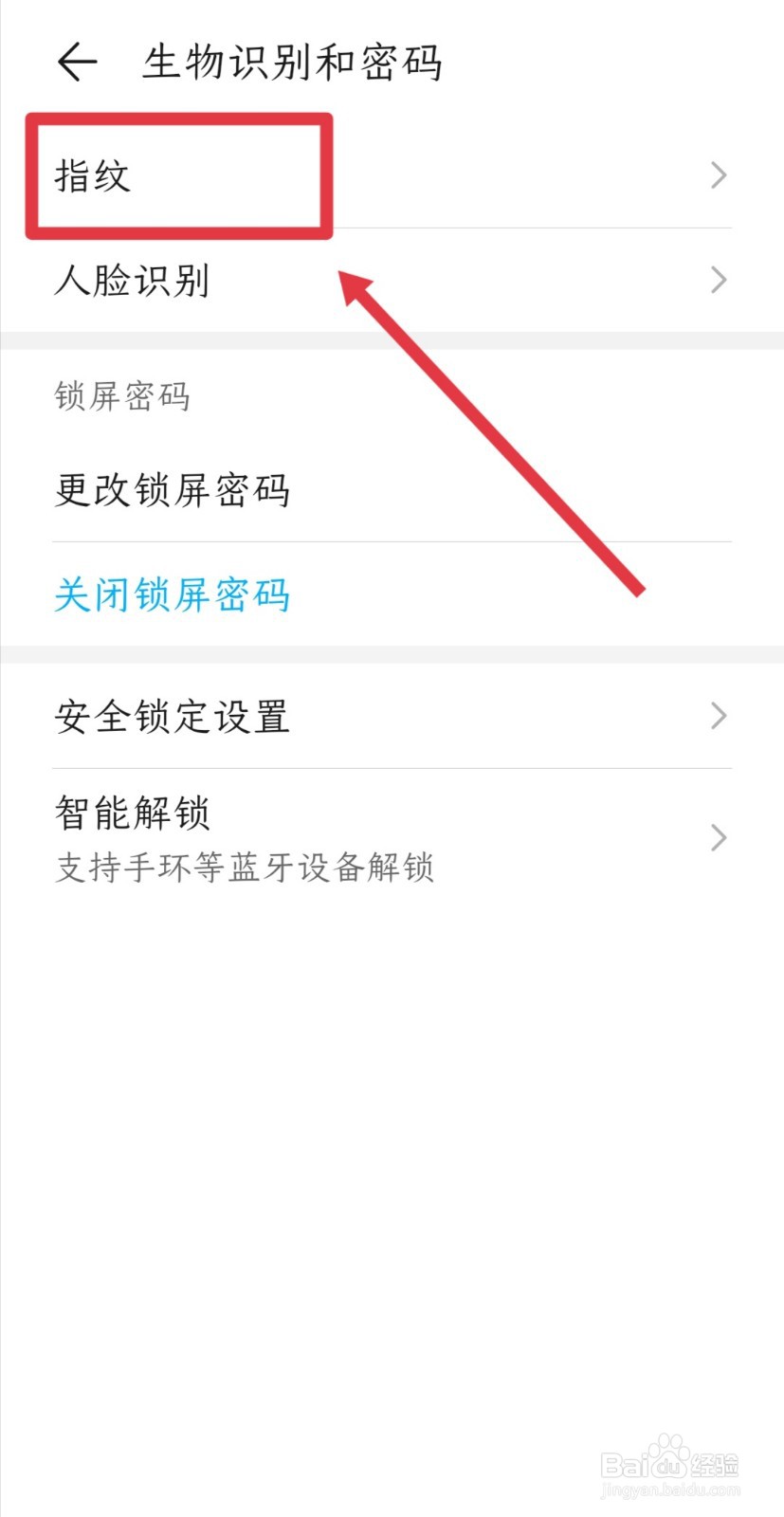Expand the 安全锁定设置 chevron
The height and width of the screenshot is (1517, 784).
[718, 718]
